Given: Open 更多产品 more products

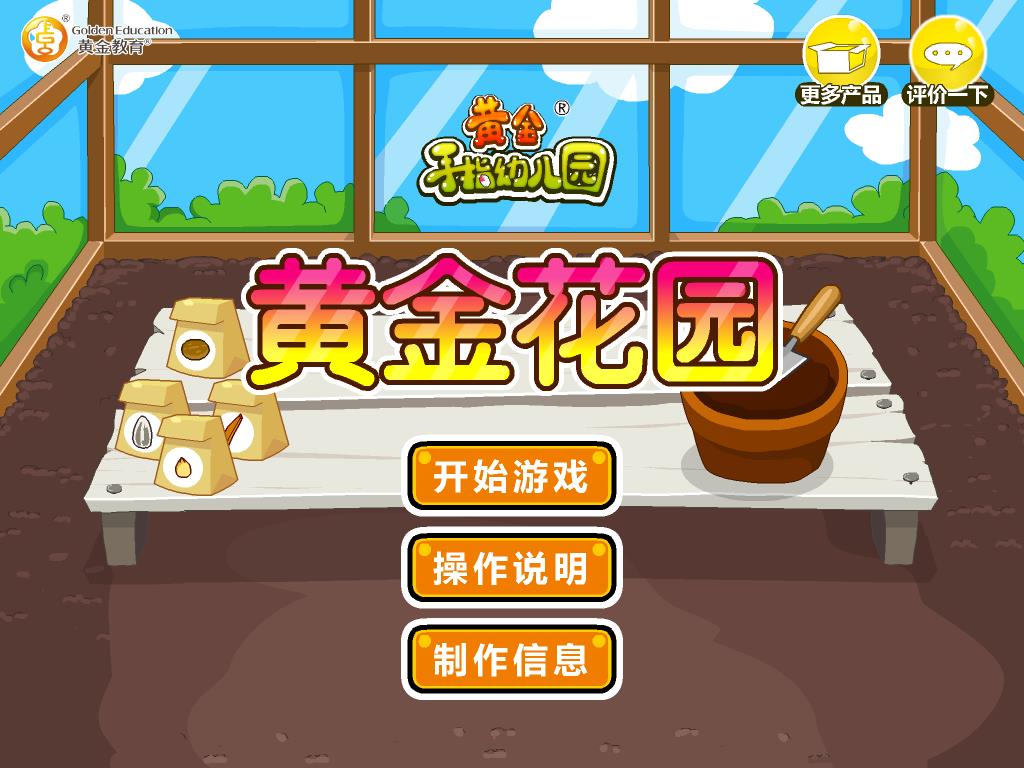Looking at the screenshot, I should click(x=841, y=61).
